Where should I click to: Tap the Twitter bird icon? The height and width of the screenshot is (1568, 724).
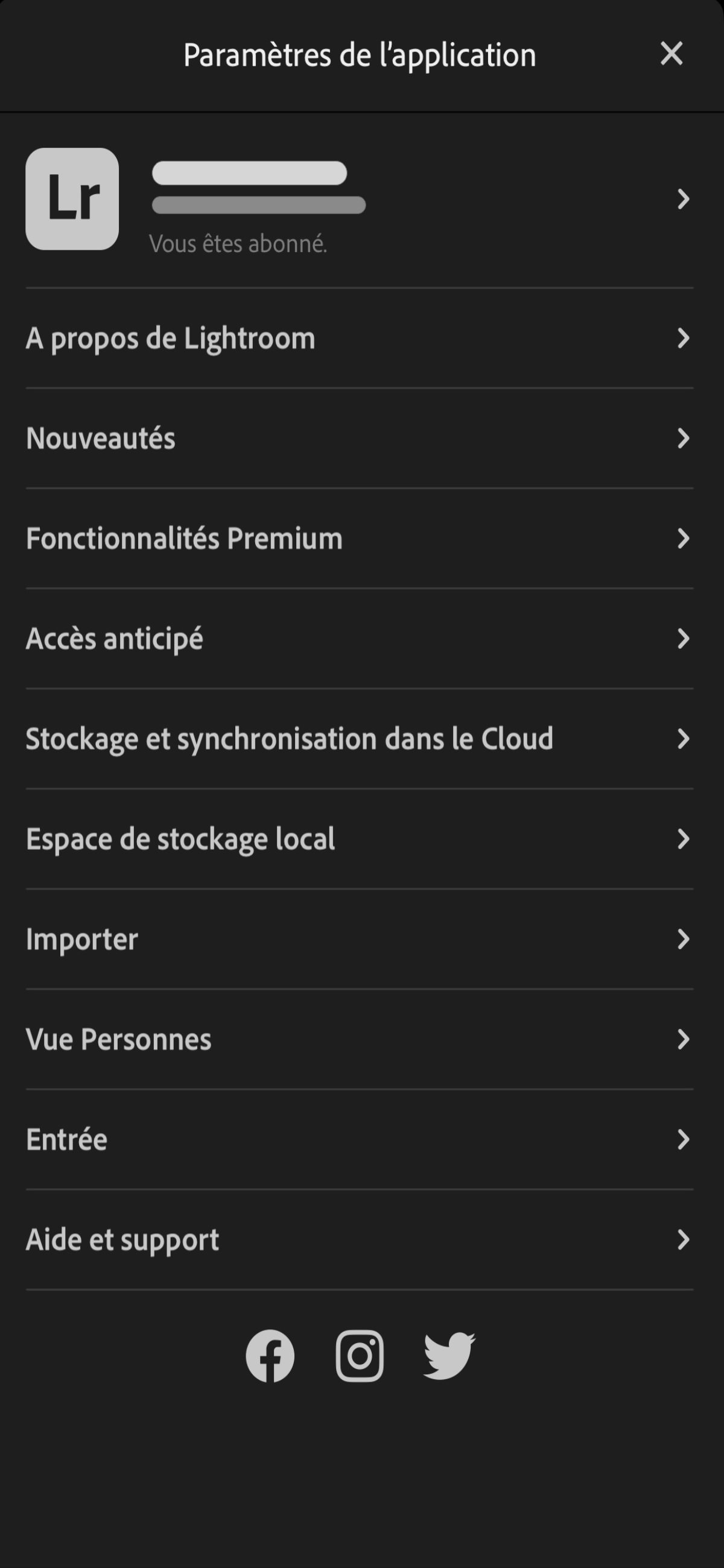pos(449,1356)
